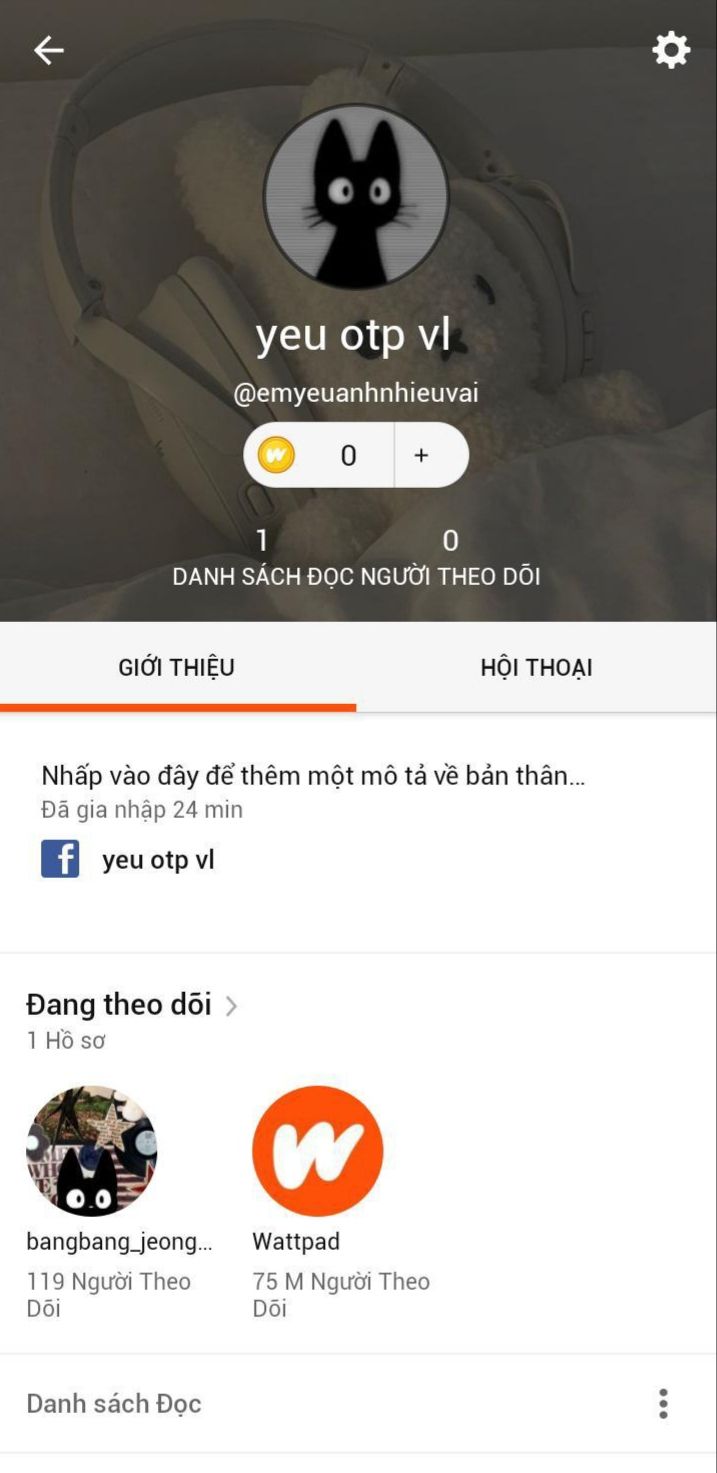717x1473 pixels.
Task: Select the Giới thiệu tab
Action: 177,668
